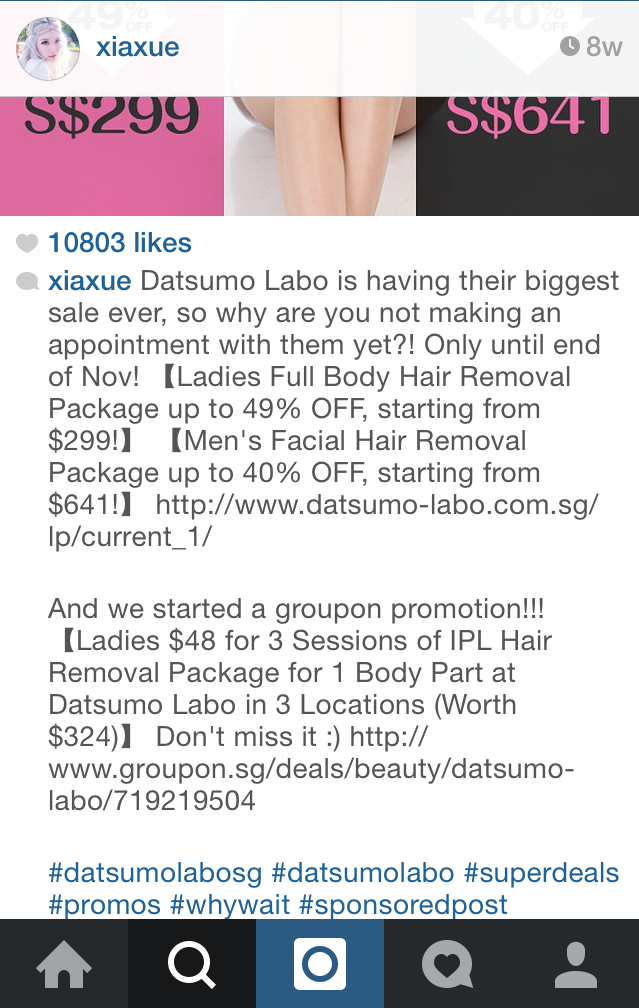The width and height of the screenshot is (639, 1008).
Task: Open the #promos hashtag
Action: tap(104, 905)
